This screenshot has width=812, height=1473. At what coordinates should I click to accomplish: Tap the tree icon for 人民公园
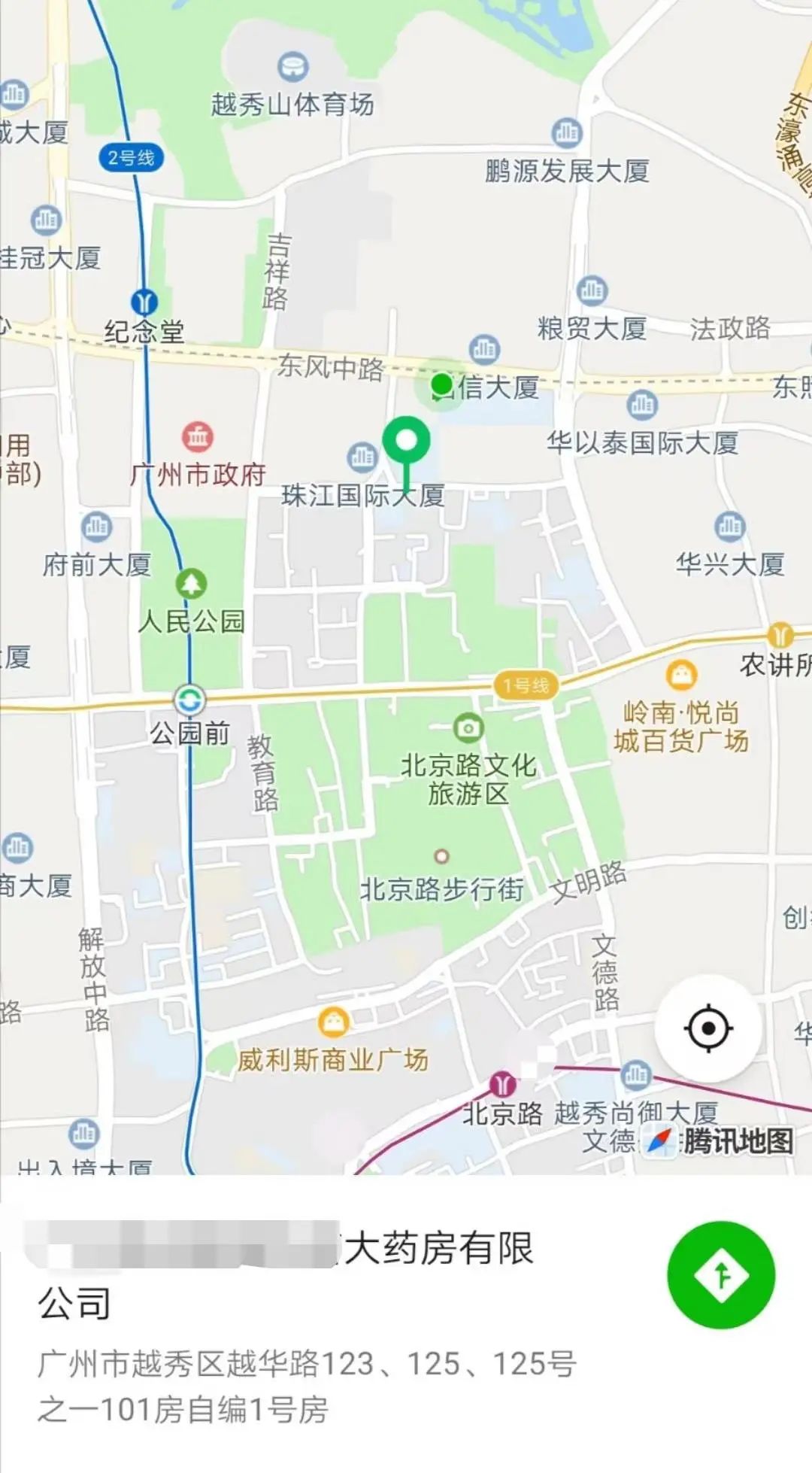[190, 583]
